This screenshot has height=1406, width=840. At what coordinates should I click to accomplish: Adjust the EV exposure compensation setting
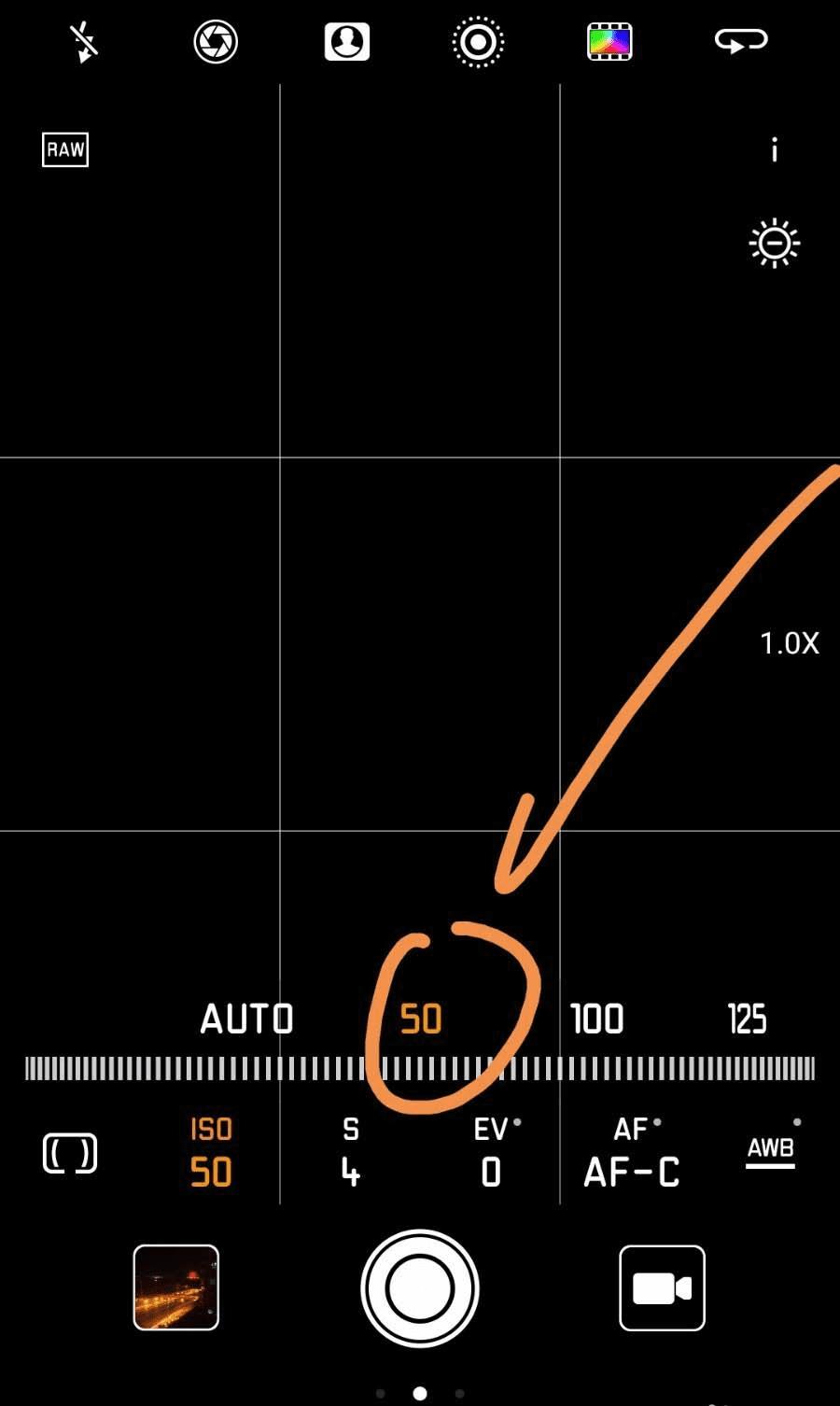492,1153
